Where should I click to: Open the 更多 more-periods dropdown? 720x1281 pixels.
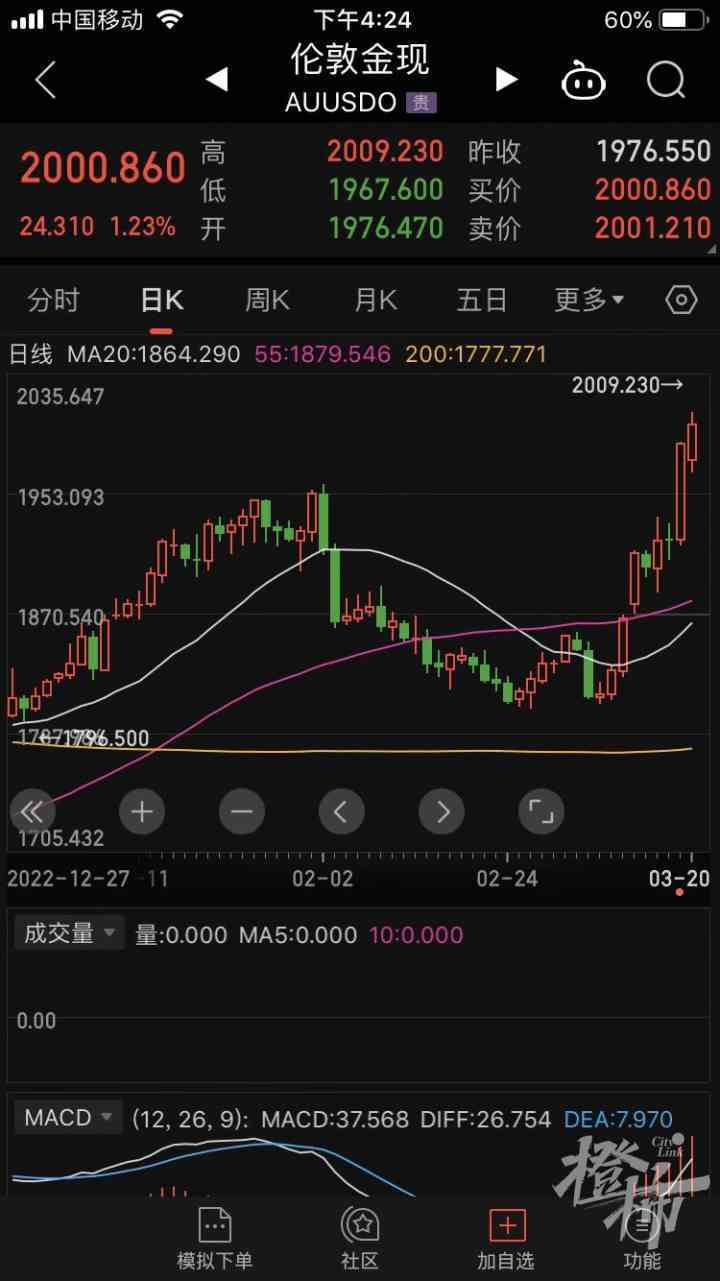(589, 299)
